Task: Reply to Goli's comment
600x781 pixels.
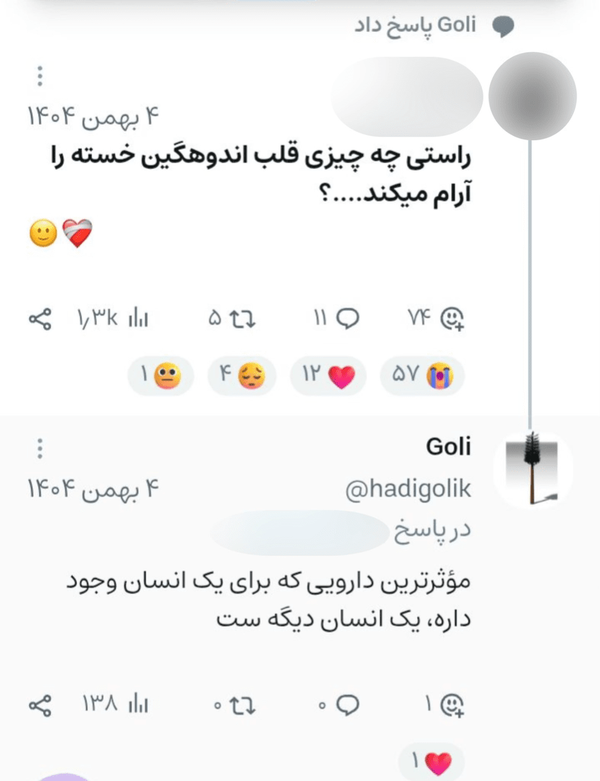Action: pos(348,705)
